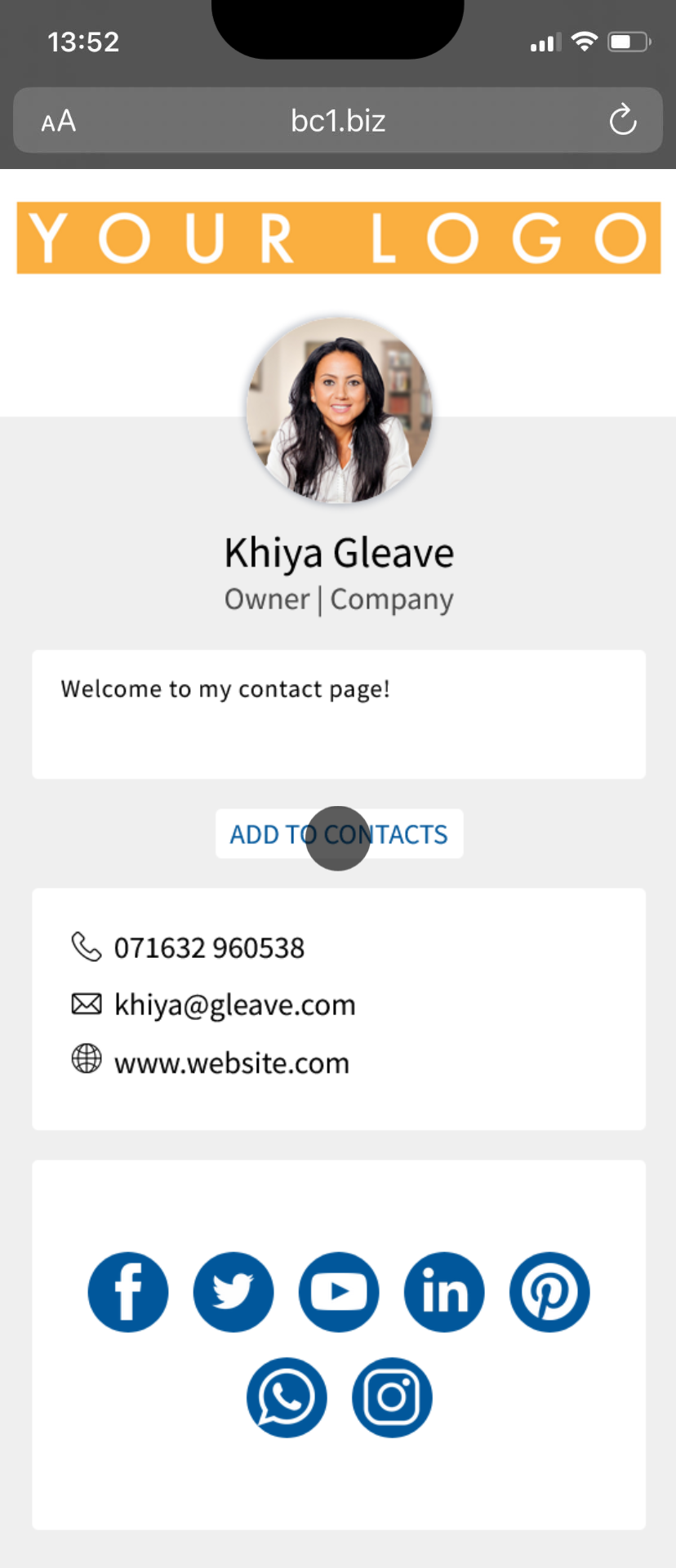Open the Facebook profile icon
Image resolution: width=676 pixels, height=1568 pixels.
[128, 1292]
